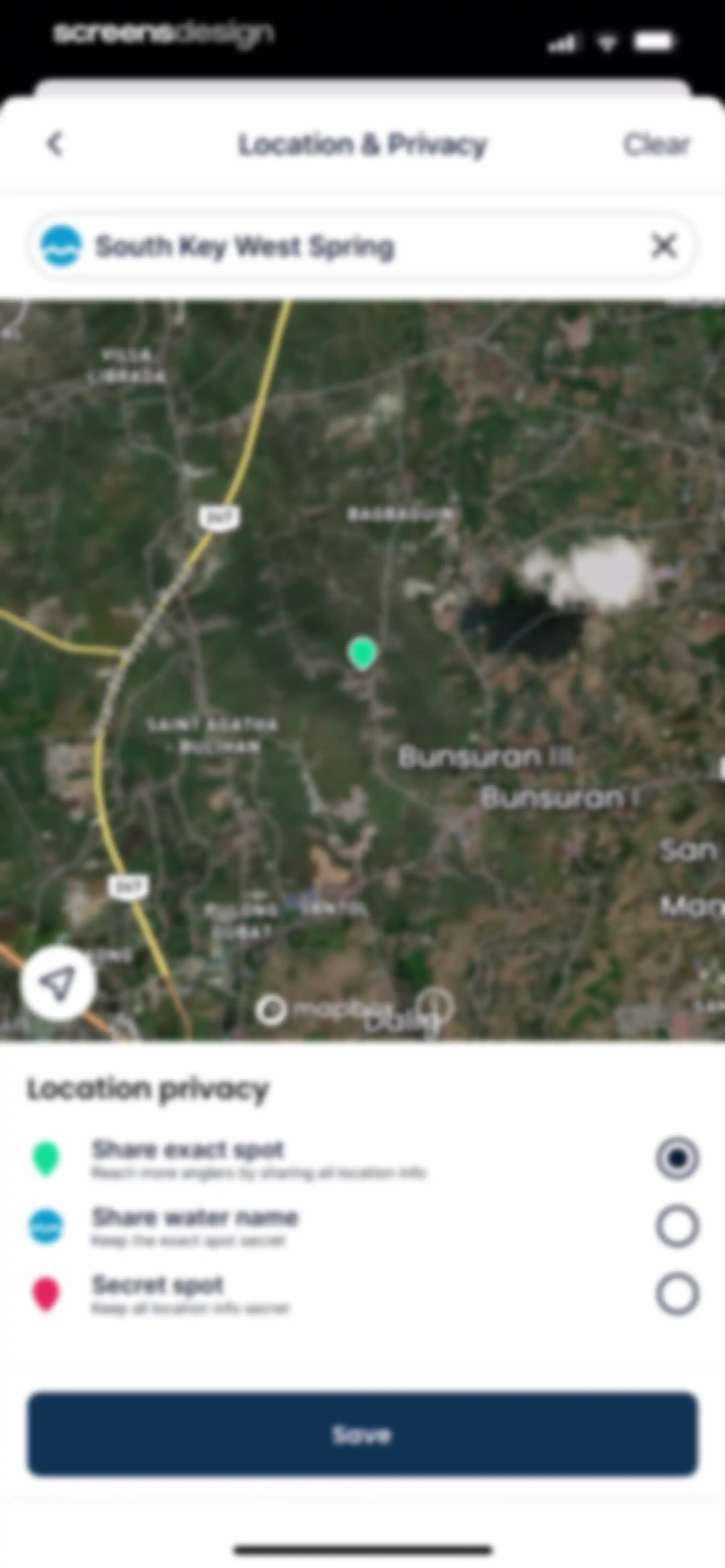The height and width of the screenshot is (1568, 725).
Task: Remove South Key West Spring with the X
Action: pyautogui.click(x=664, y=246)
